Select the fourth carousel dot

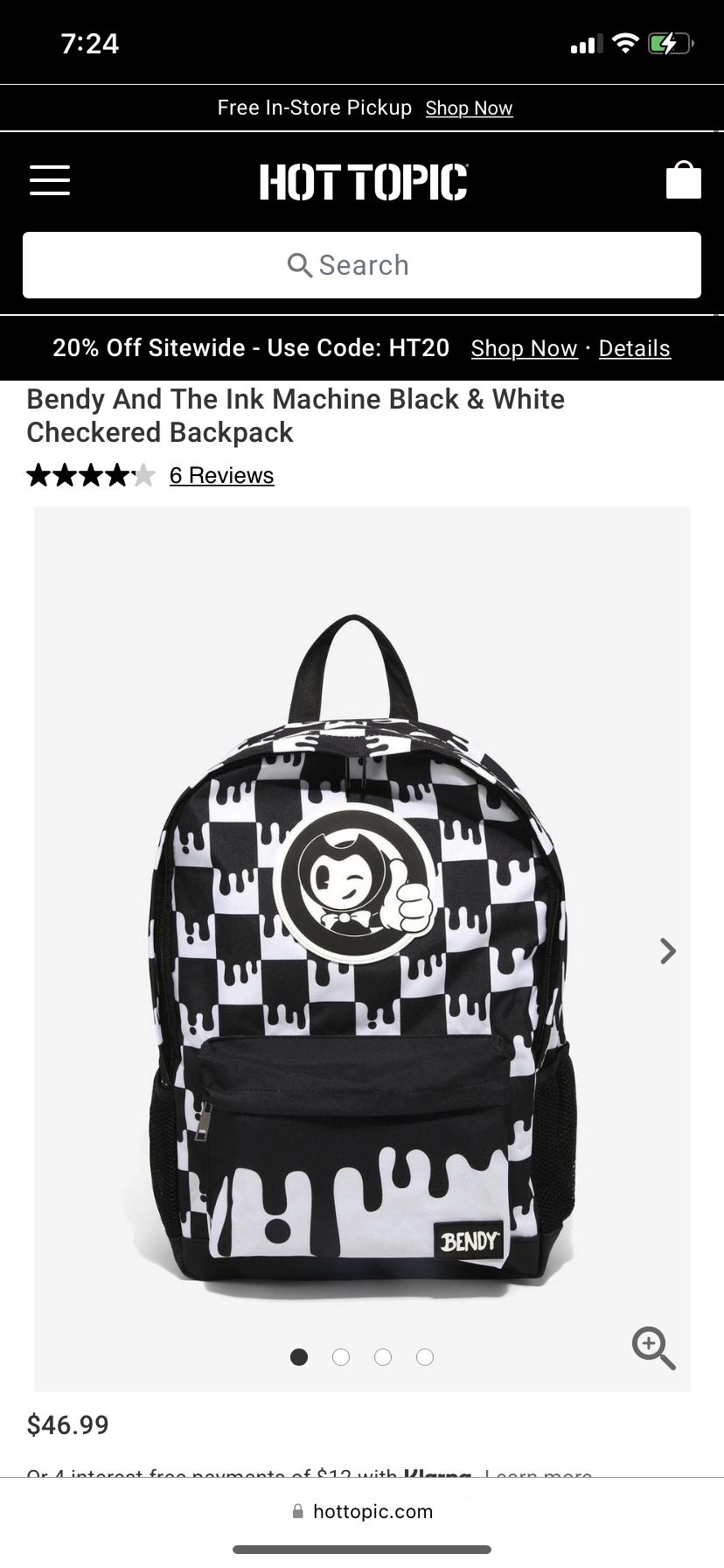(426, 1357)
